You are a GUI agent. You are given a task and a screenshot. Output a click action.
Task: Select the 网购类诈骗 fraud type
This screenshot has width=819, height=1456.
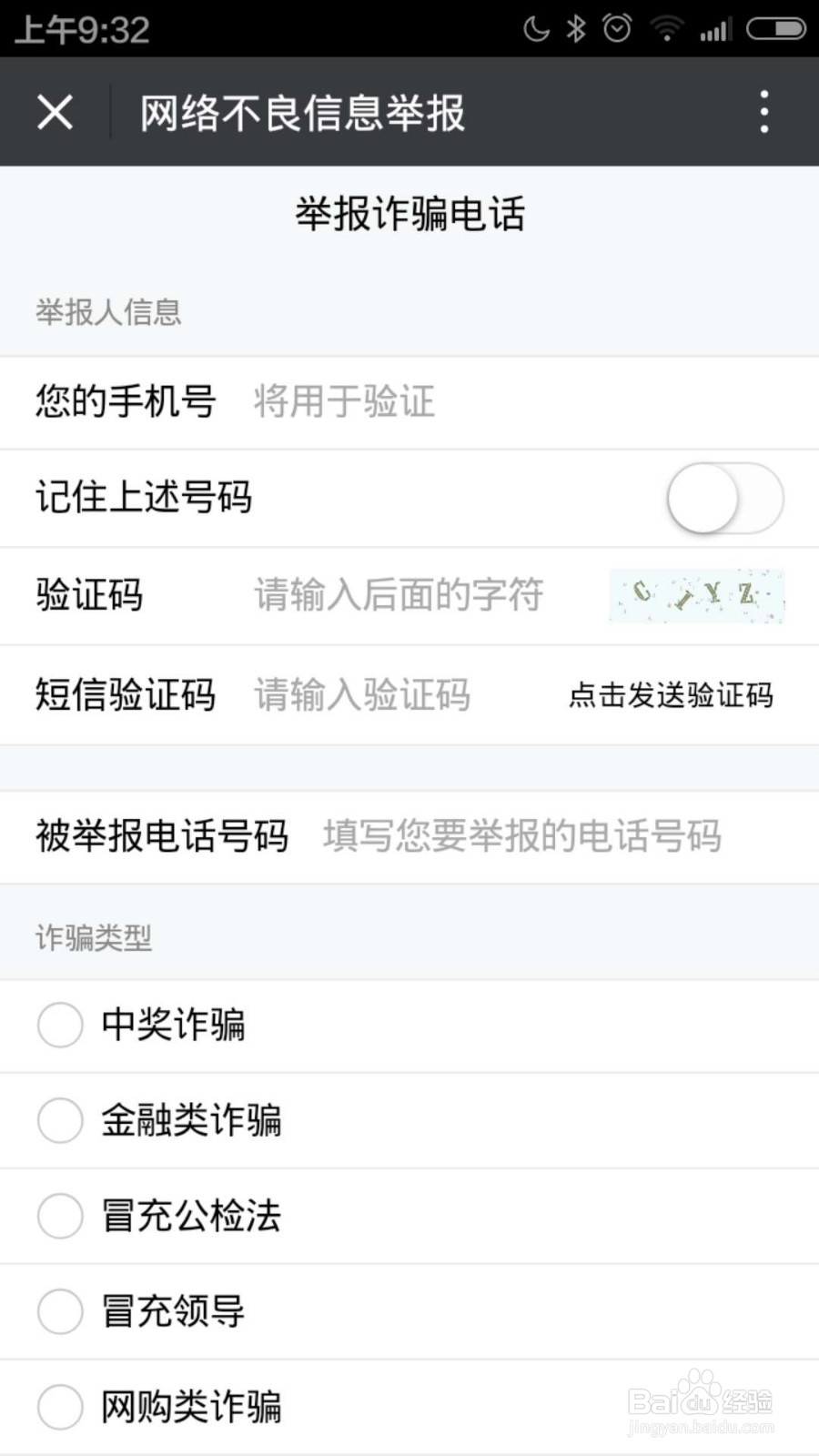[59, 1407]
